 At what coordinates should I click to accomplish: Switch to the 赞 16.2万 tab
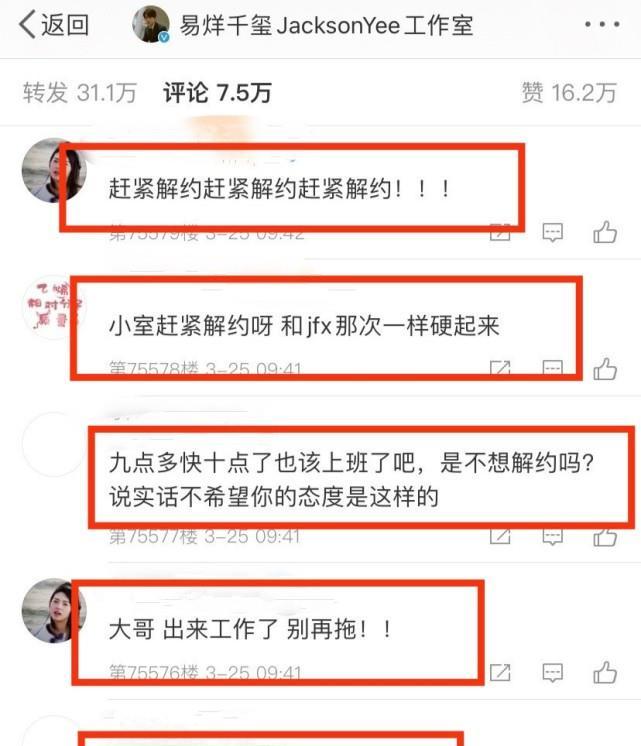pos(569,93)
